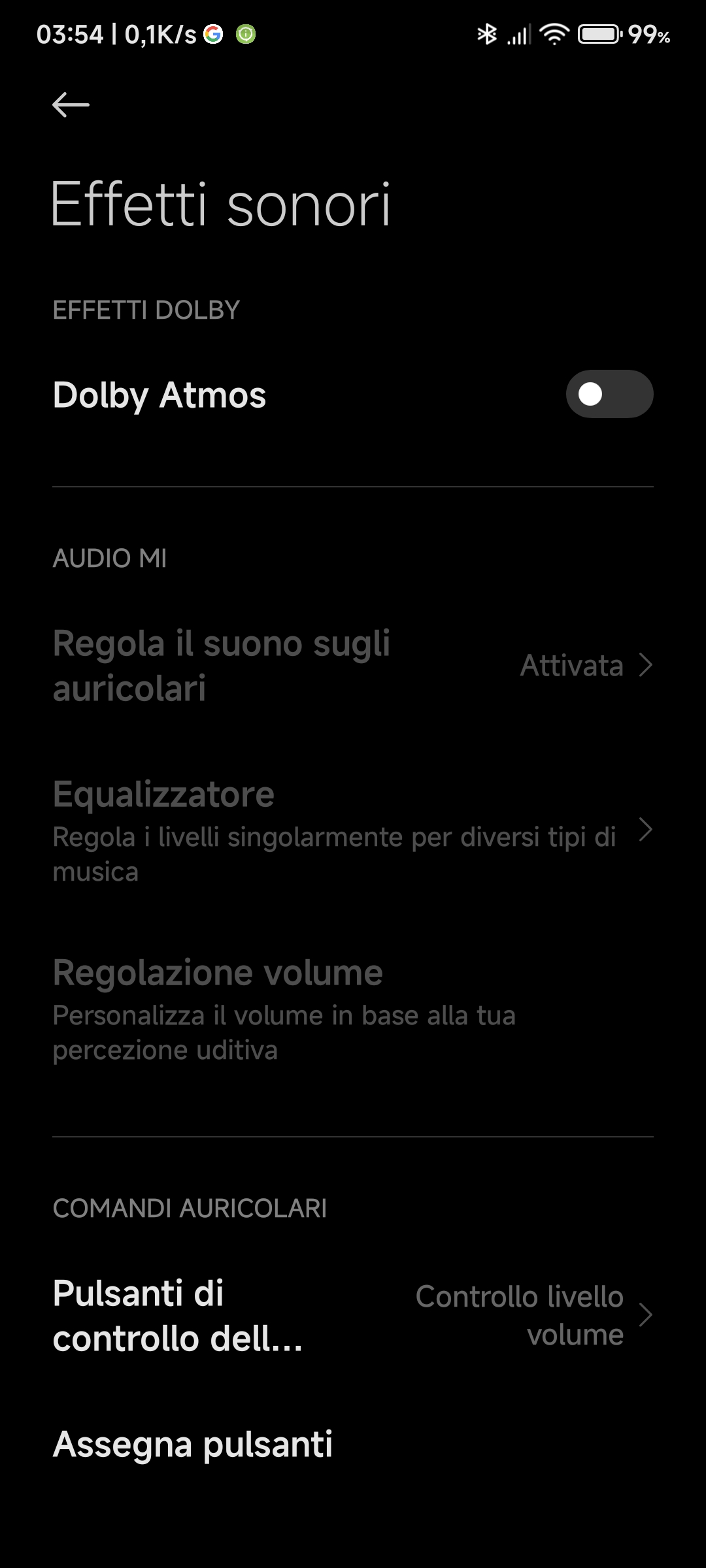Enable the Dolby Atmos switch
Screen dimensions: 706x1568
(609, 394)
